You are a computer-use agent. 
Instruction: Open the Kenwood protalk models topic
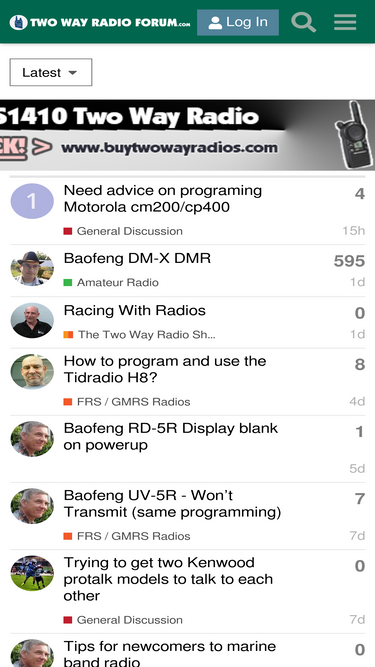(168, 579)
